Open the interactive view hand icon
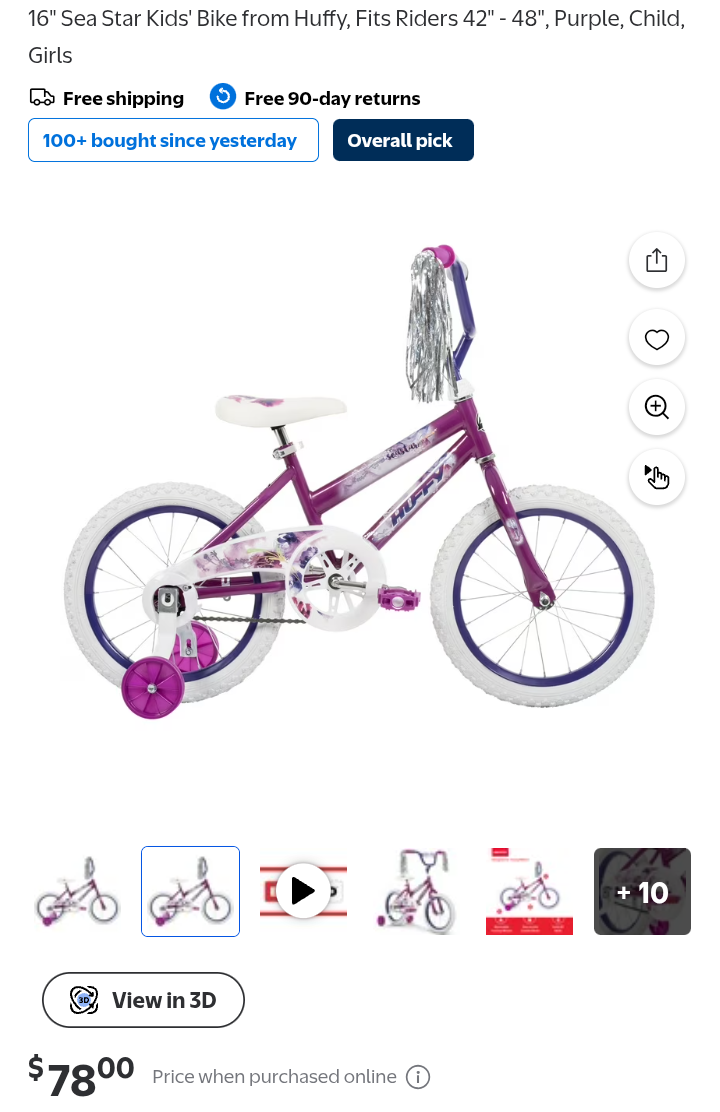The height and width of the screenshot is (1112, 720). (x=656, y=477)
